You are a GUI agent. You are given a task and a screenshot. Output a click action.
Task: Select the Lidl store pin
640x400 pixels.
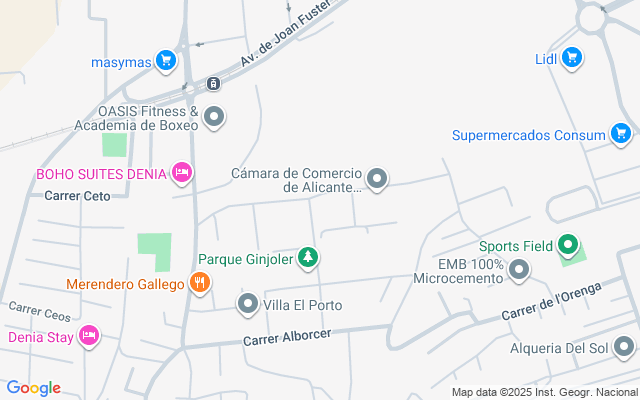(571, 57)
